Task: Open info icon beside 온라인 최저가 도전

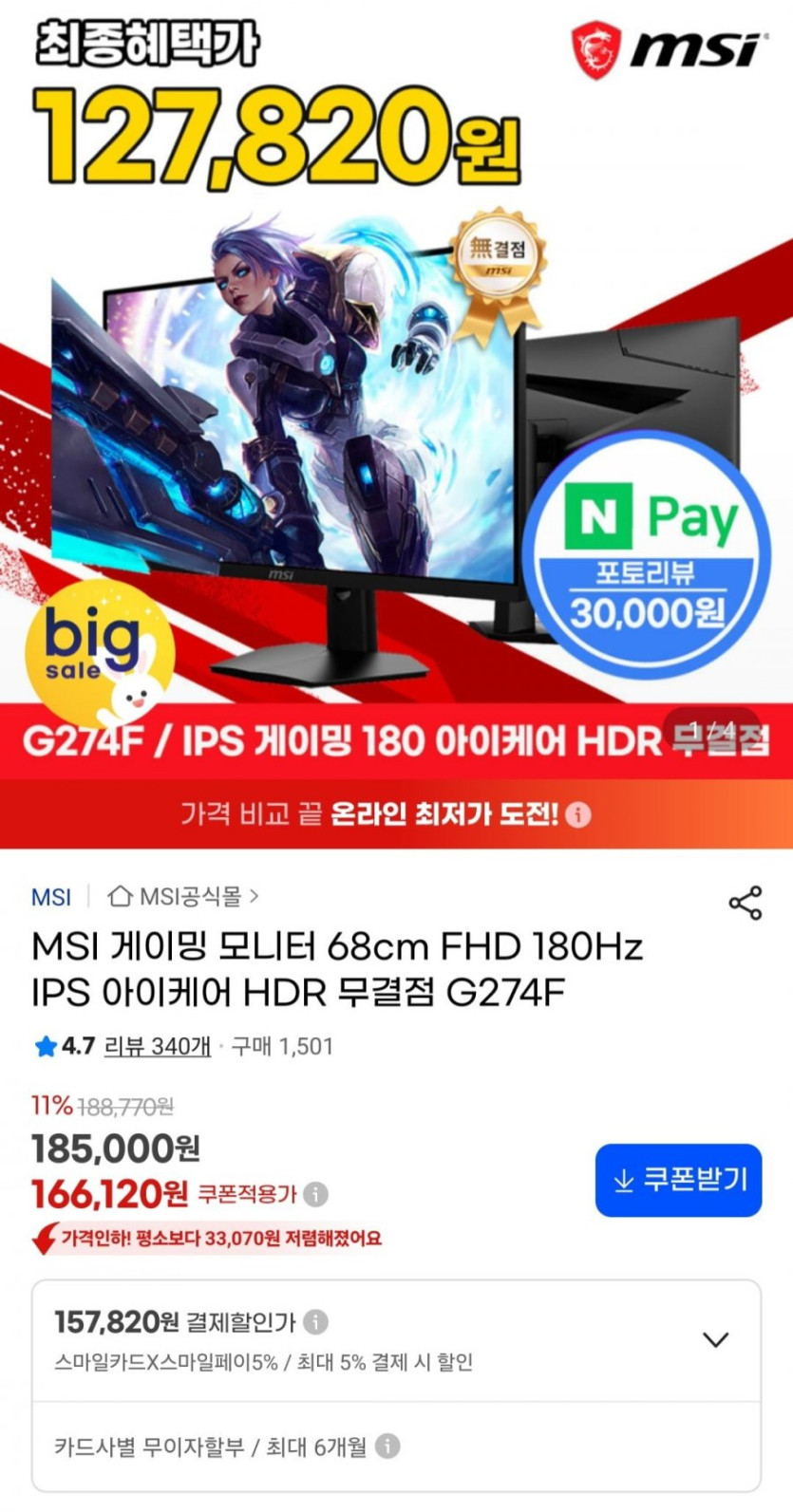Action: pos(578,814)
